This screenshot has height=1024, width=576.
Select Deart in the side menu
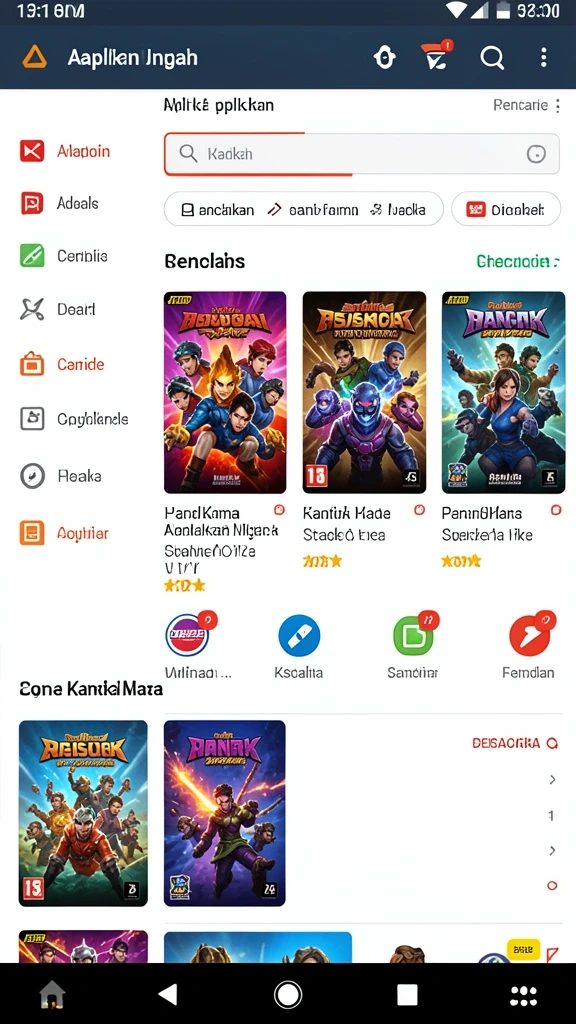click(x=58, y=309)
